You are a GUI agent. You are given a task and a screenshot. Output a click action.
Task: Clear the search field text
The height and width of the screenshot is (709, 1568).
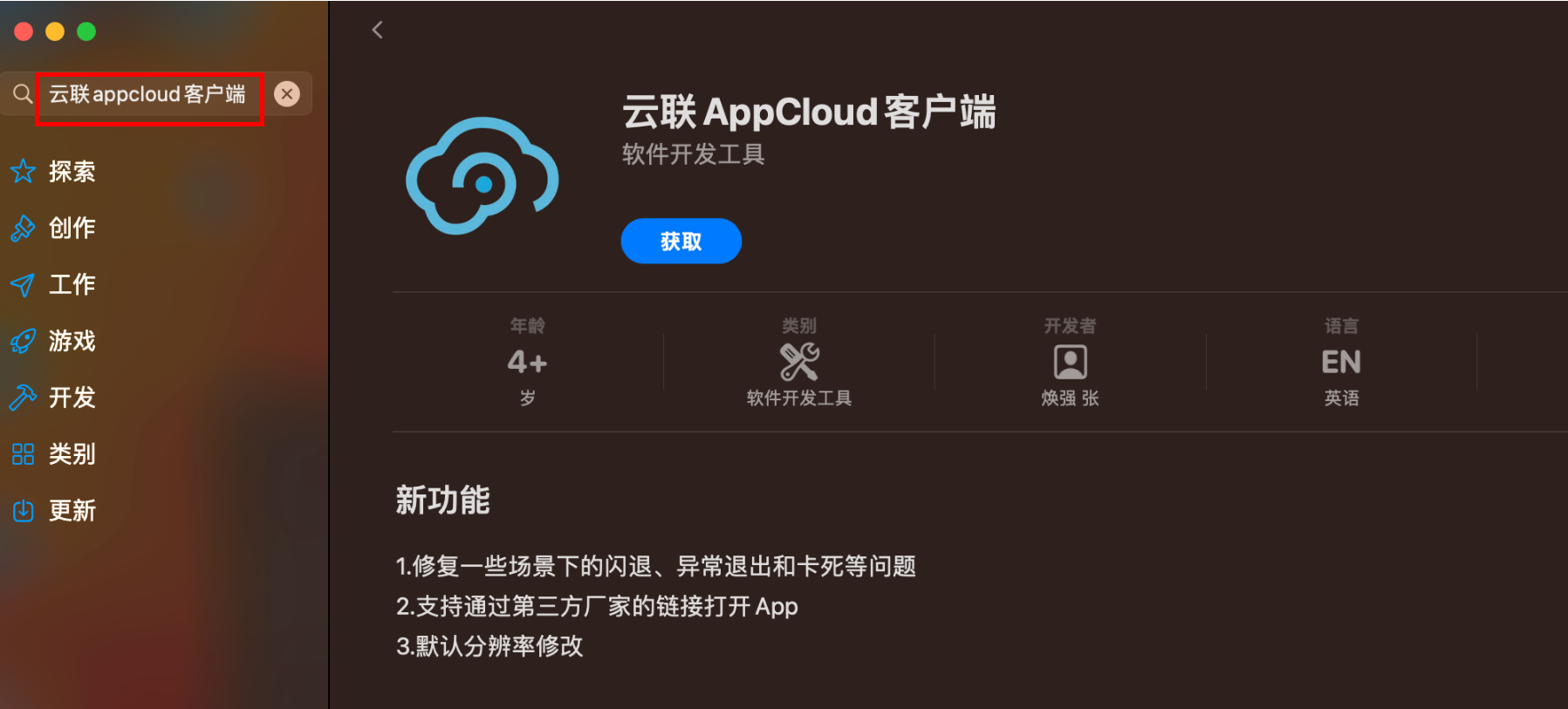[x=287, y=94]
